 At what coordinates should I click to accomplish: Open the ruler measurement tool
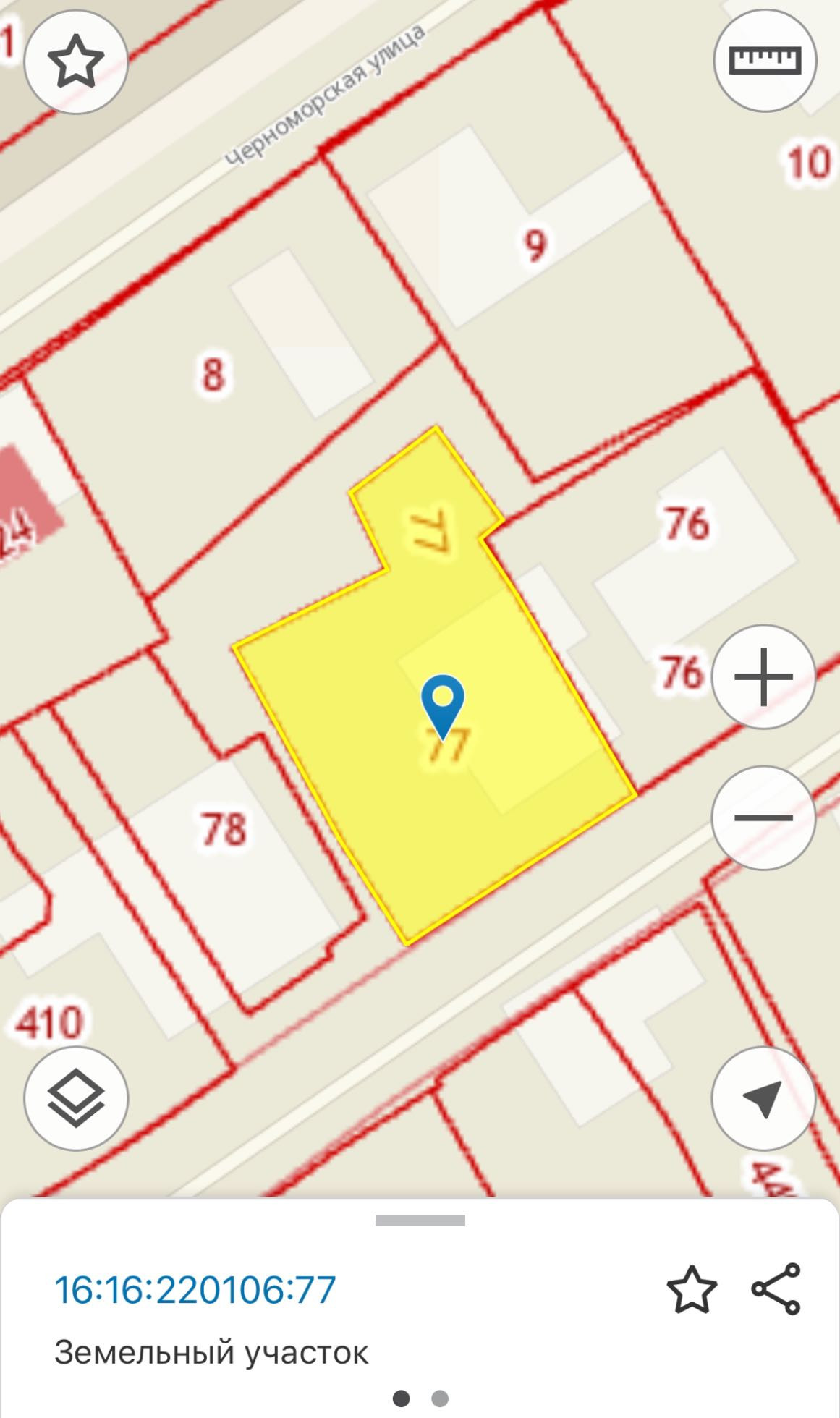coord(765,60)
